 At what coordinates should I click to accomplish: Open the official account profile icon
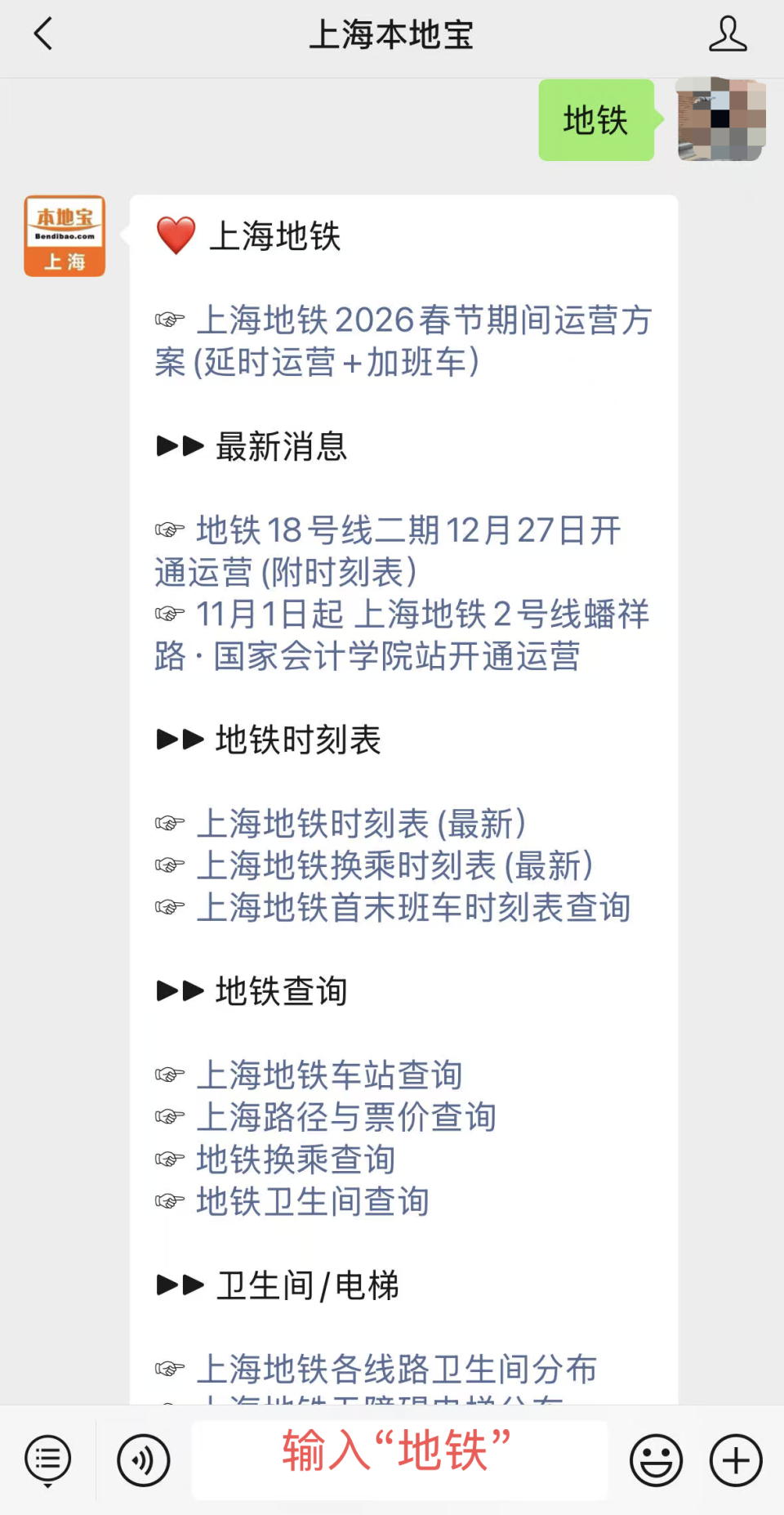[x=729, y=34]
